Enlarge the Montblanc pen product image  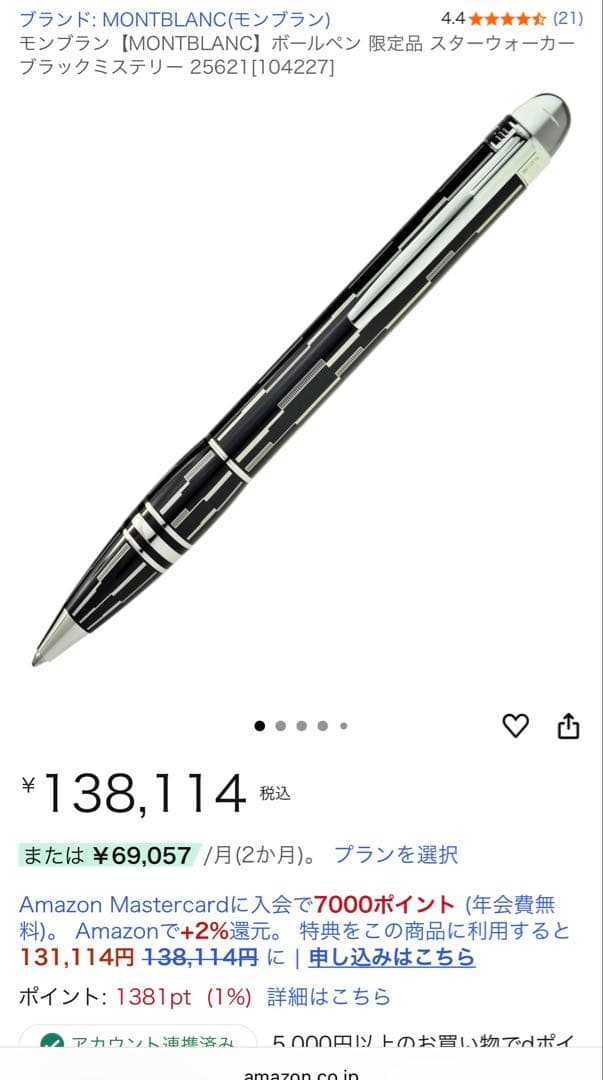300,380
